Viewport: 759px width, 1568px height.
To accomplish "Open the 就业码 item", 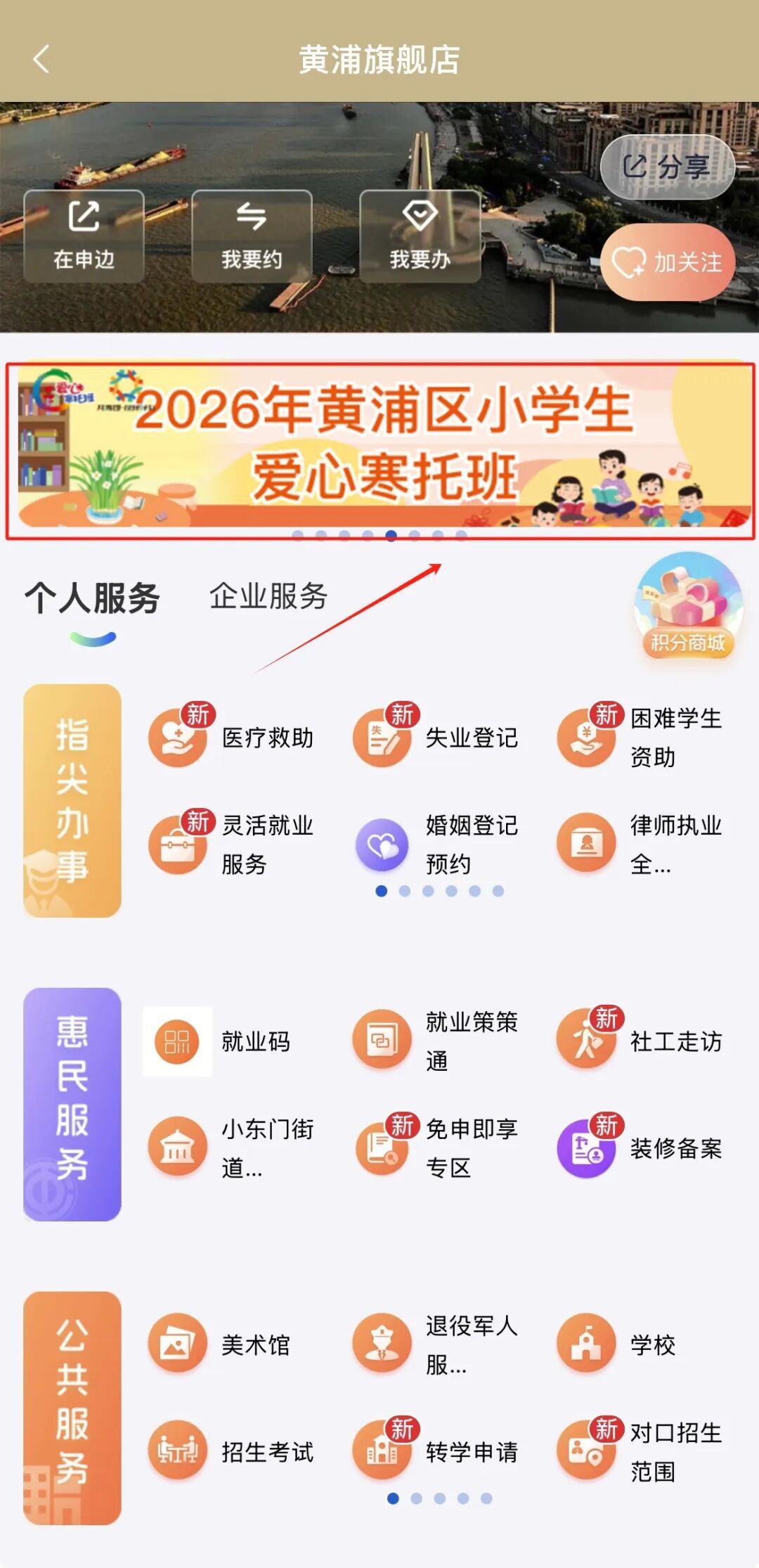I will [x=218, y=1041].
